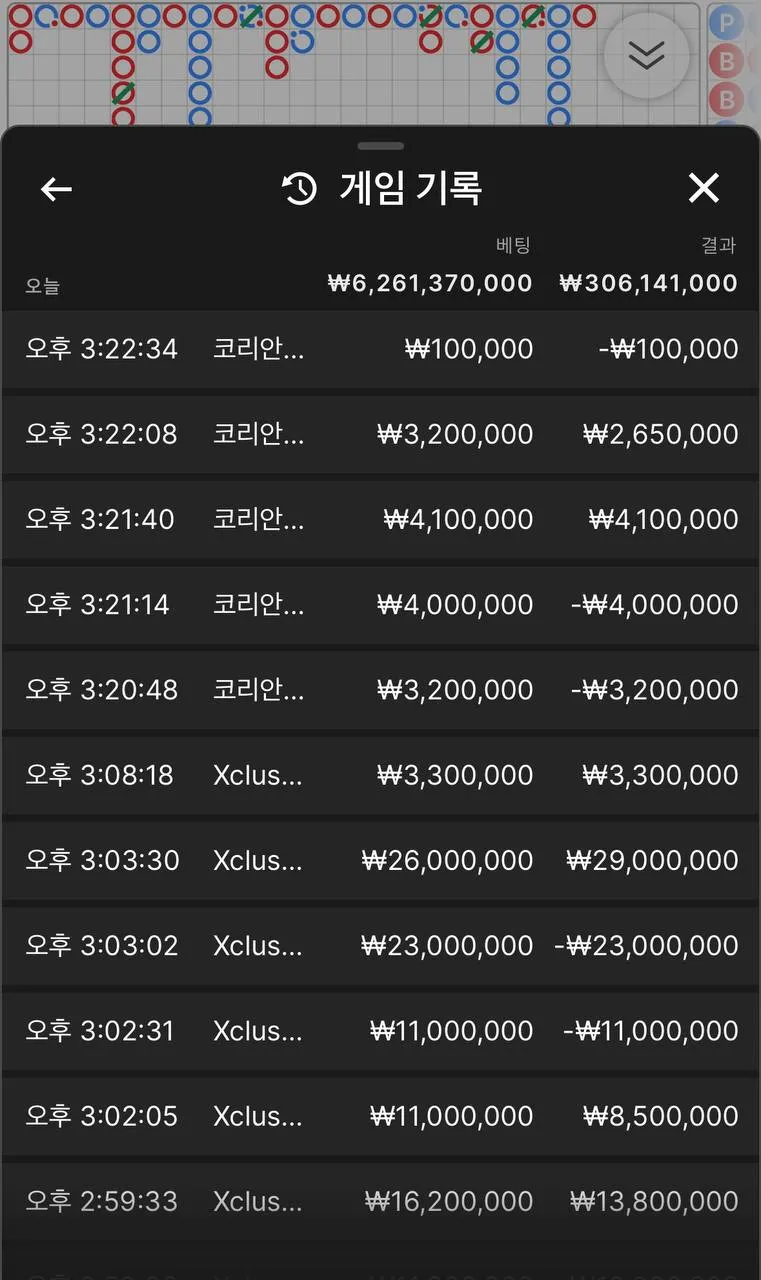Show the 오후 3:02:05 round details
The height and width of the screenshot is (1280, 761).
click(380, 1116)
